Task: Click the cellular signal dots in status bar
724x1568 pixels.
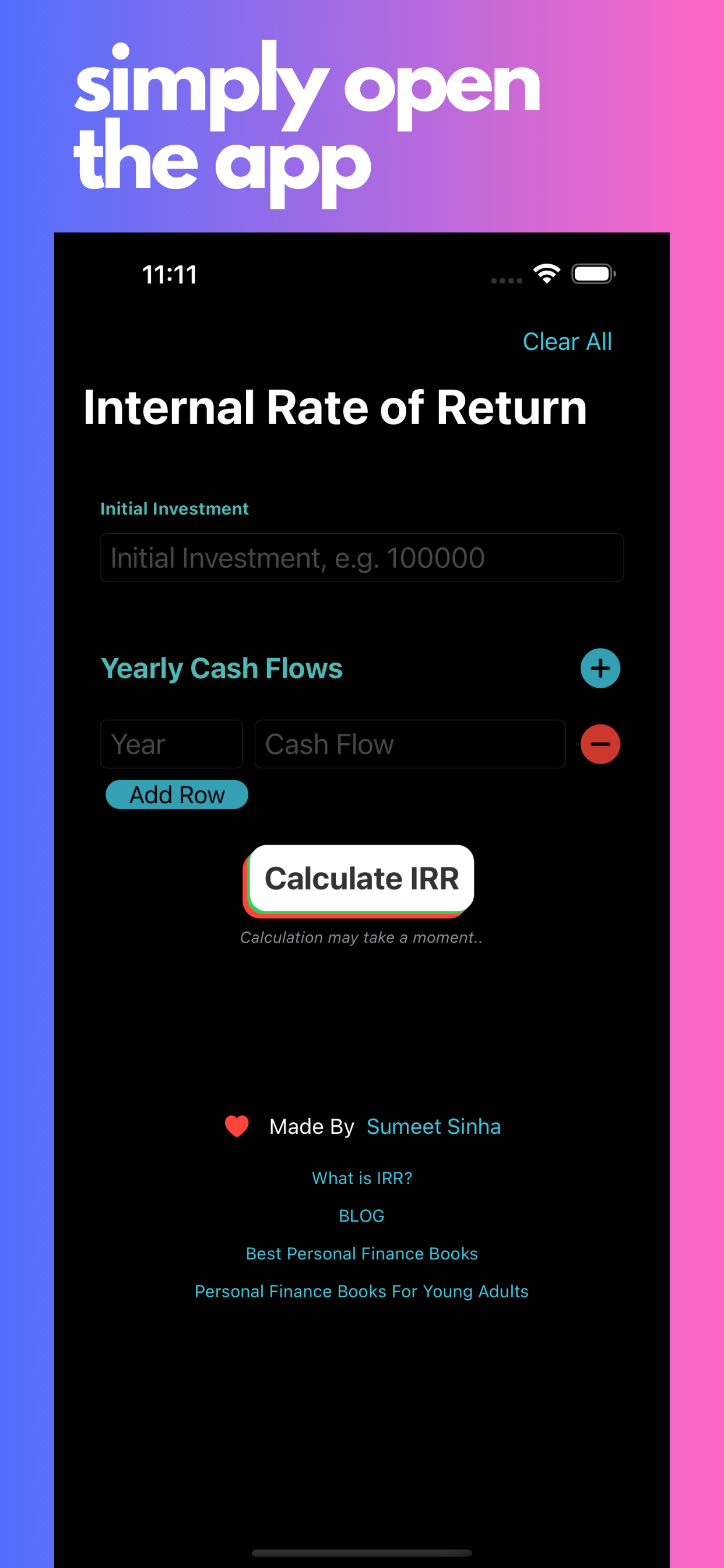Action: click(x=506, y=279)
